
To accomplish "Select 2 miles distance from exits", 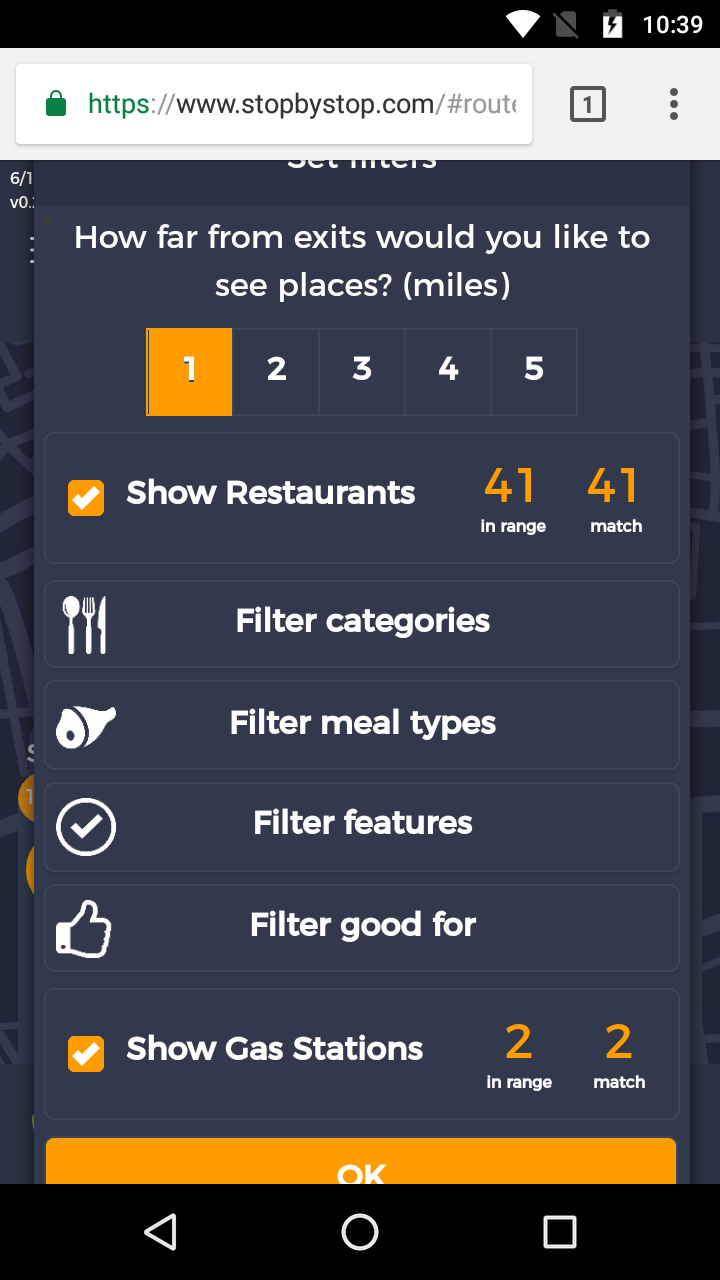I will pyautogui.click(x=276, y=371).
